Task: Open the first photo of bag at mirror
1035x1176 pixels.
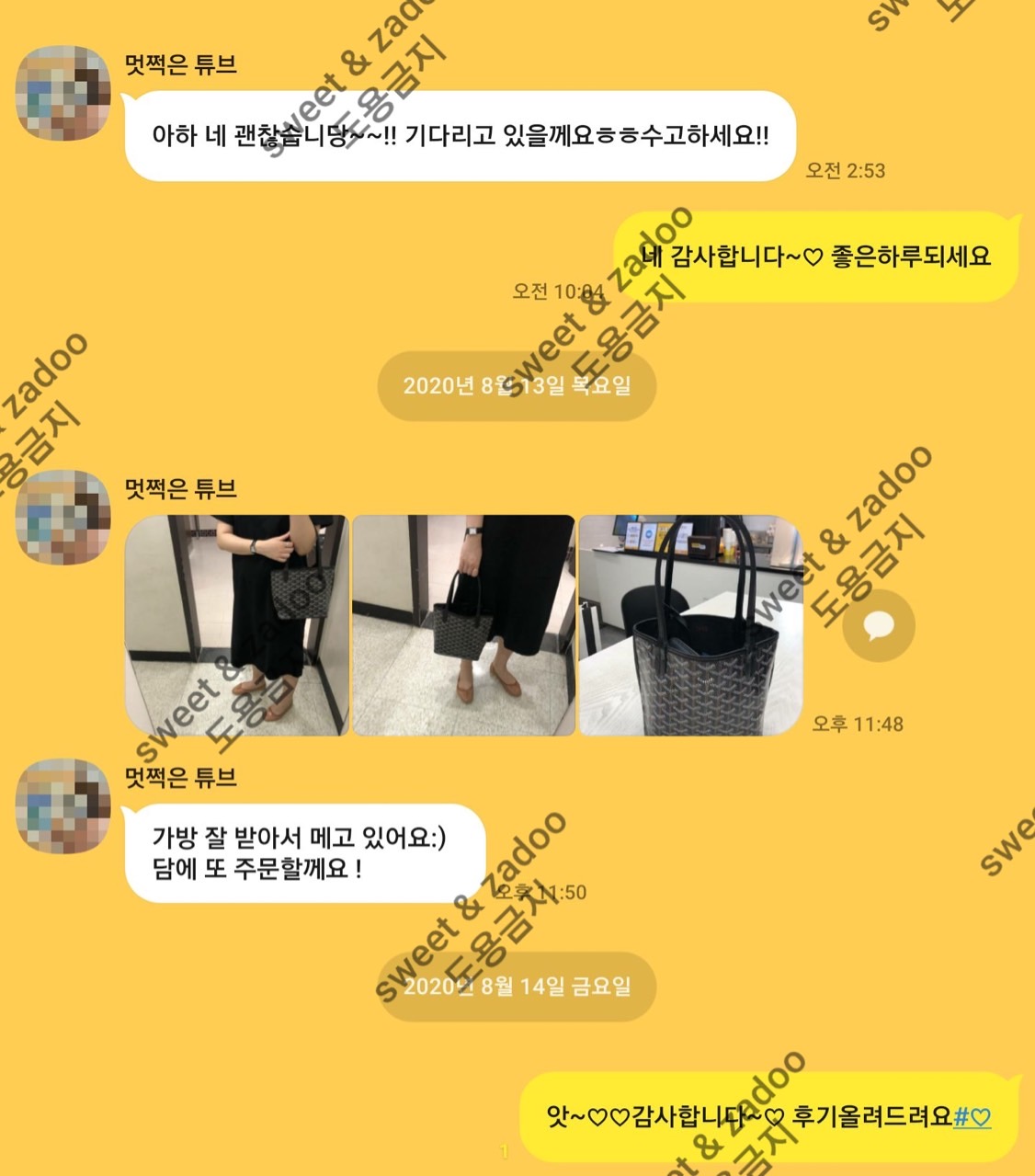Action: 236,625
